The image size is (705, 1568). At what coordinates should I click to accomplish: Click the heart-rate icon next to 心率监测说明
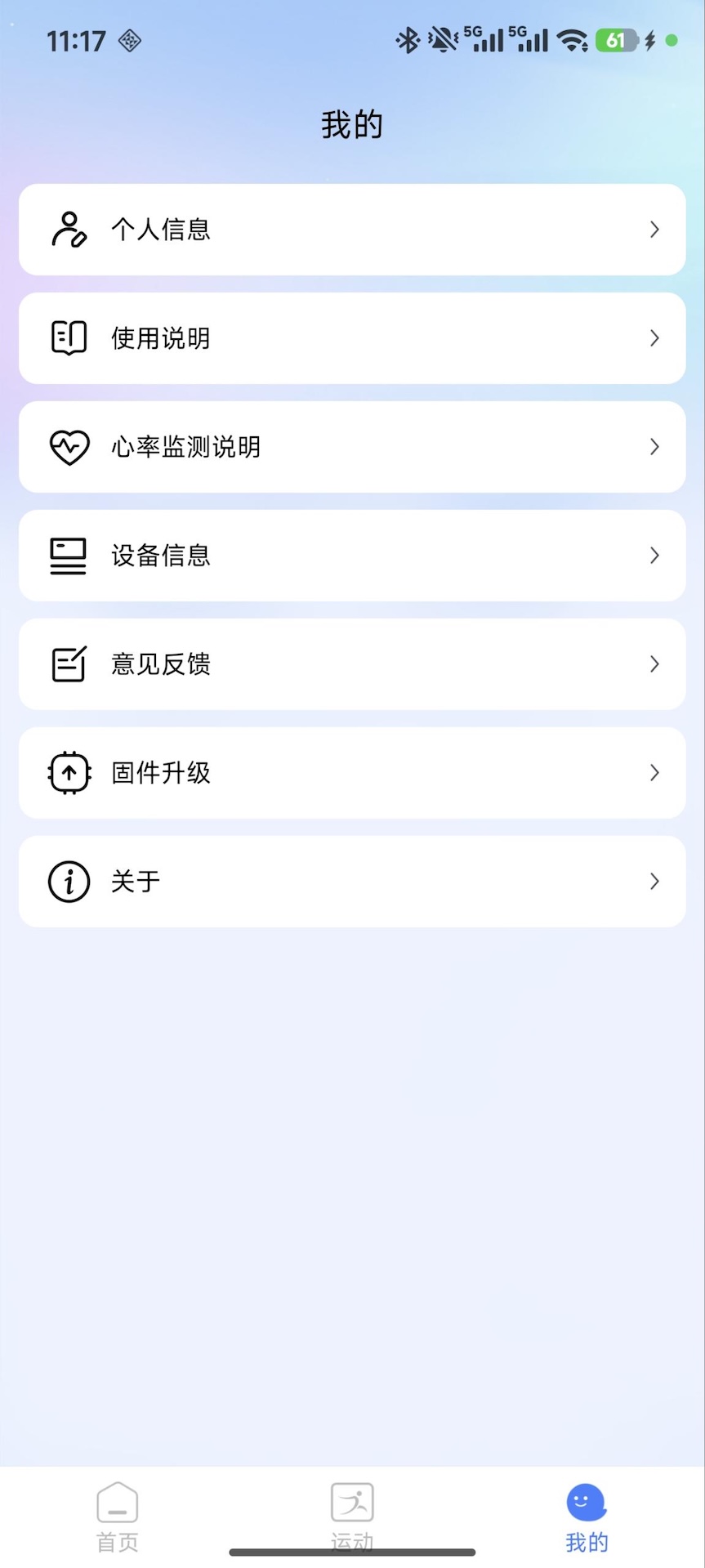point(69,447)
